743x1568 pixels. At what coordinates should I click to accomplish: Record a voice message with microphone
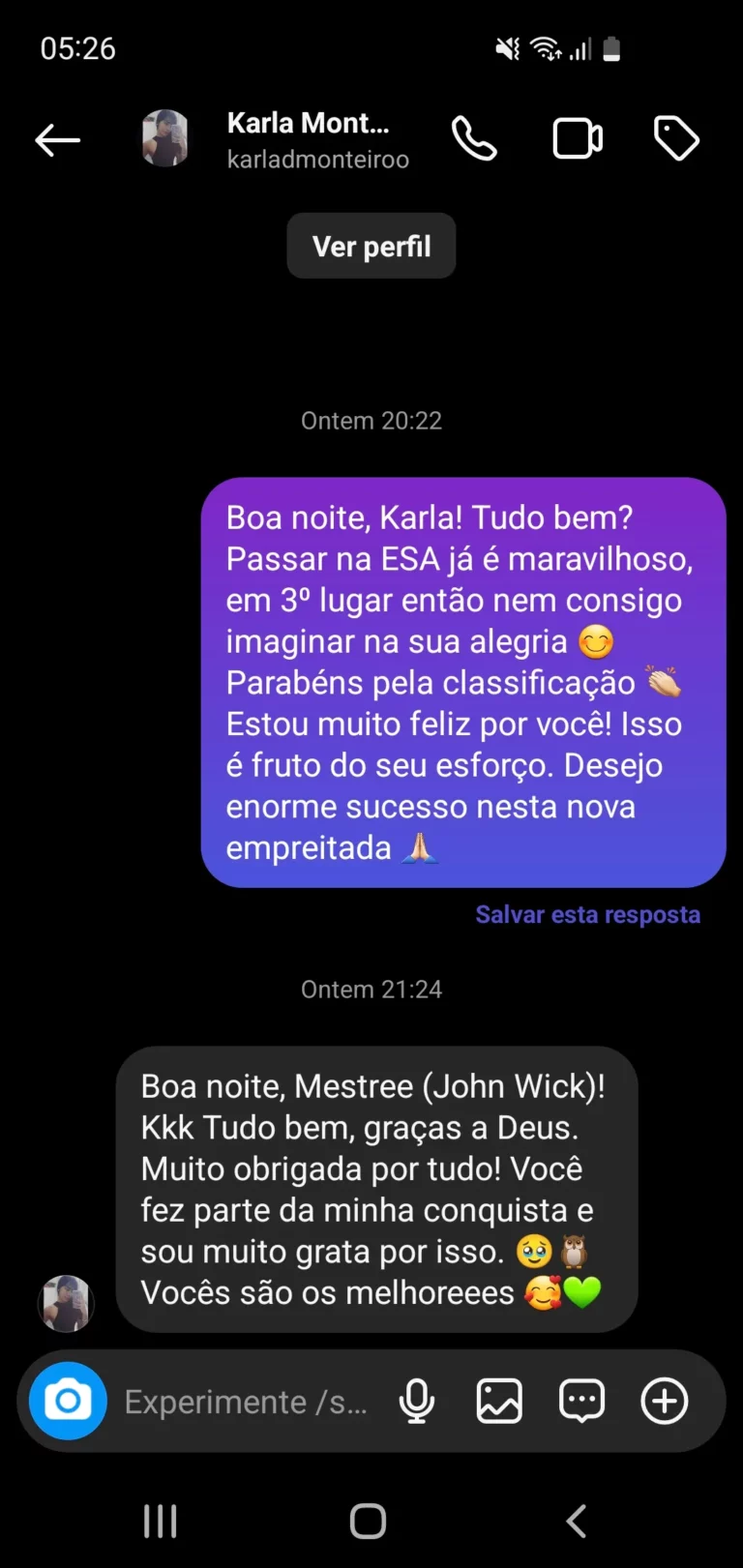tap(417, 1401)
